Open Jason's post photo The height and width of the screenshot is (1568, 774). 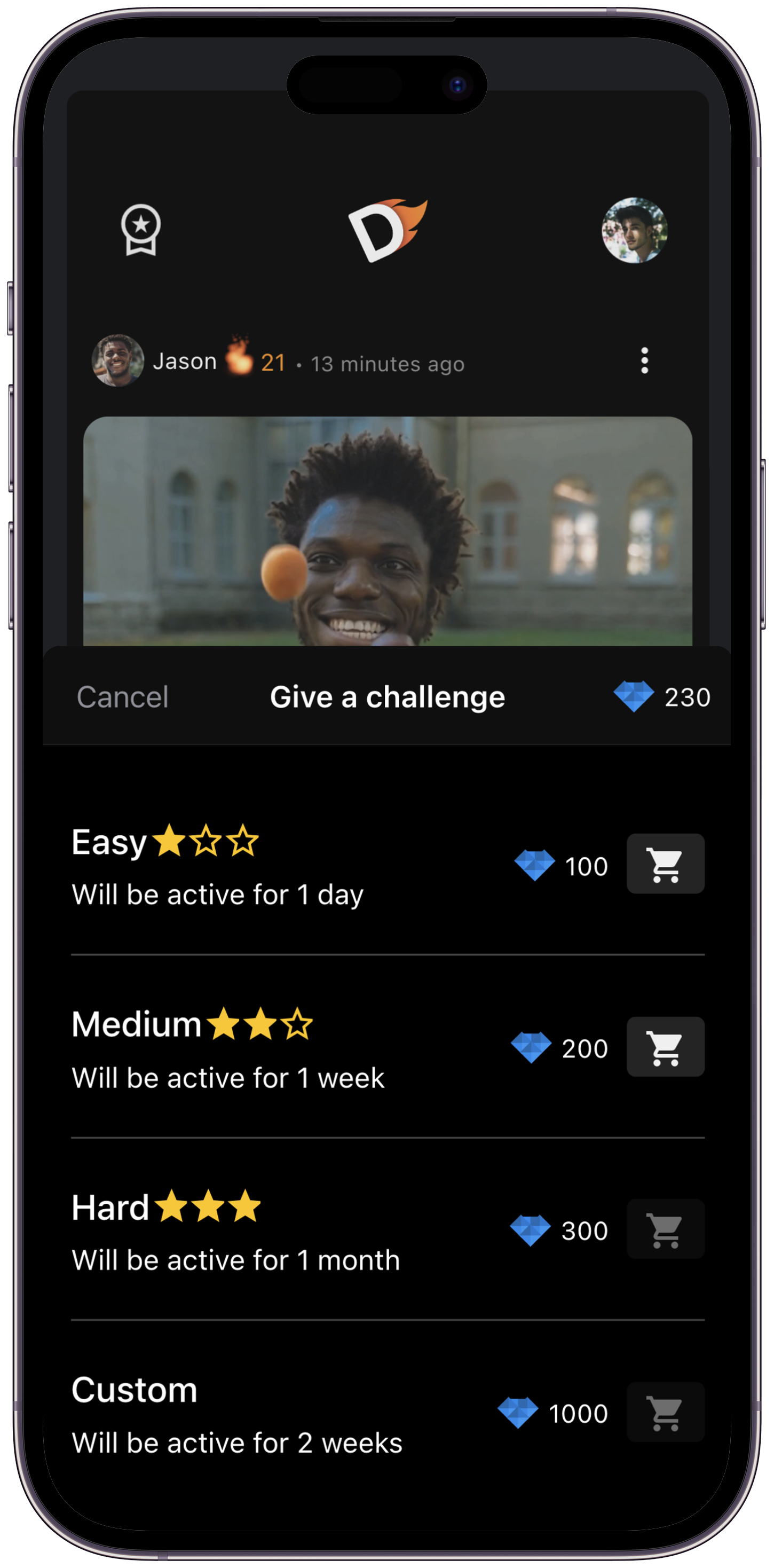coord(388,531)
